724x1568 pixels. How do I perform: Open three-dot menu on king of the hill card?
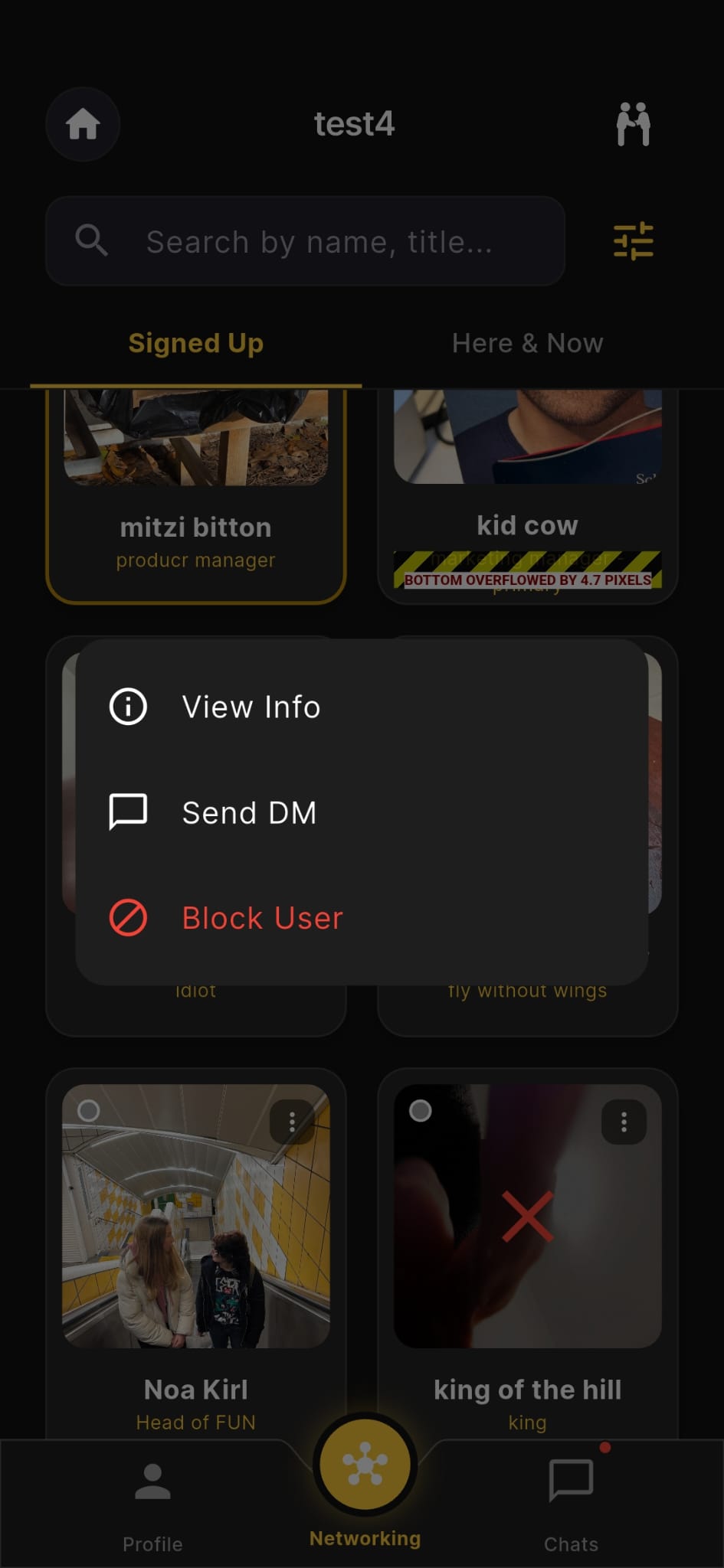point(624,1122)
